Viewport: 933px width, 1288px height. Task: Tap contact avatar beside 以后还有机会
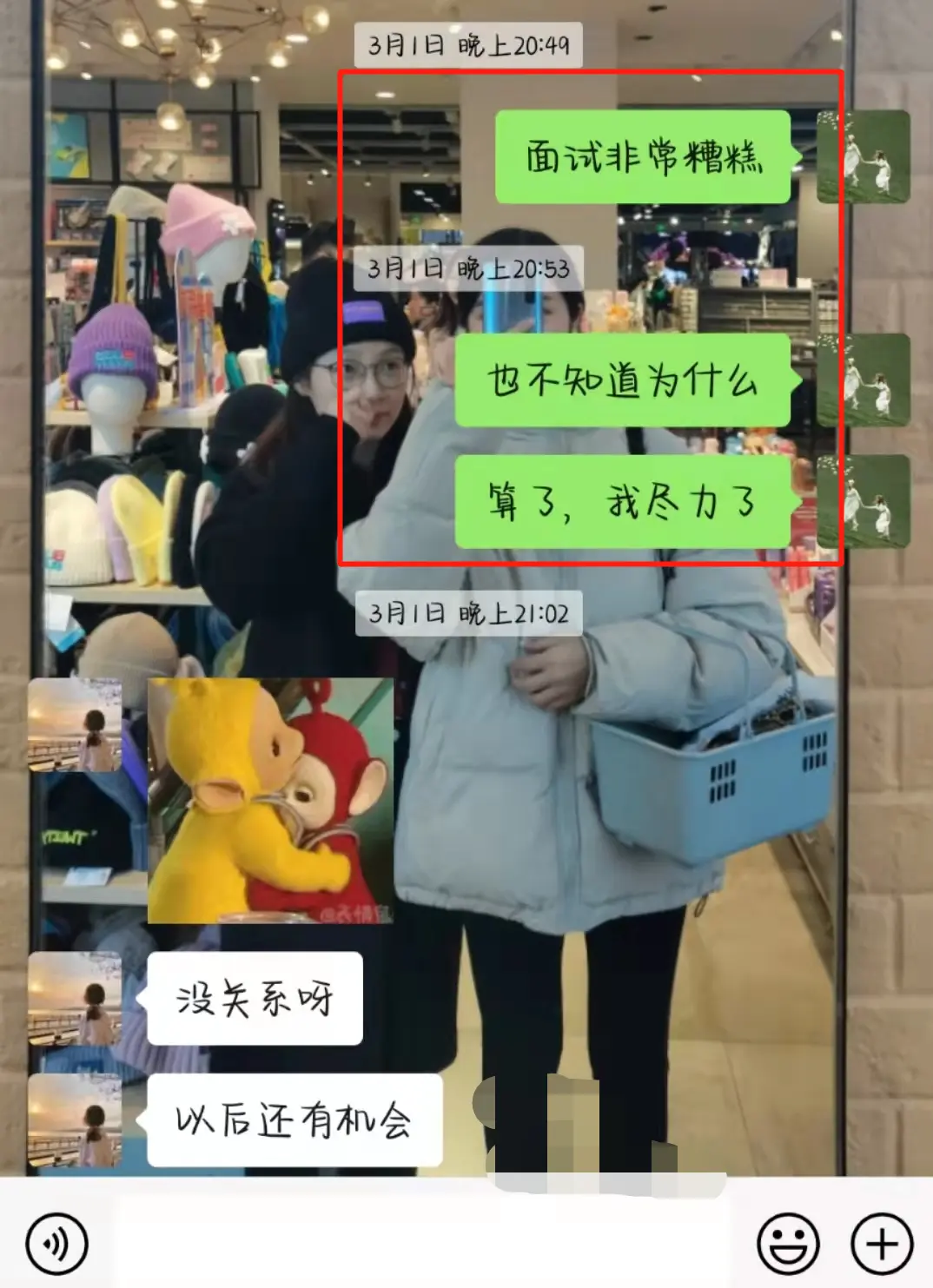(x=75, y=1120)
